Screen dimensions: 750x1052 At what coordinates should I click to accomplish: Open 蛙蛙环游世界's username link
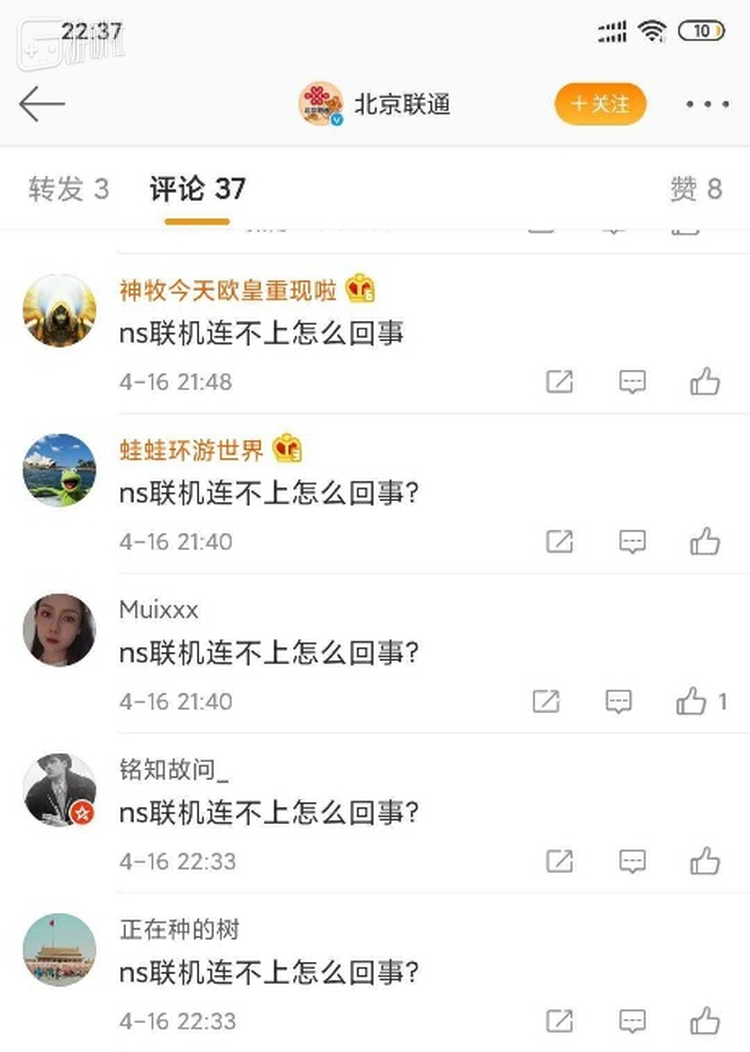[192, 450]
